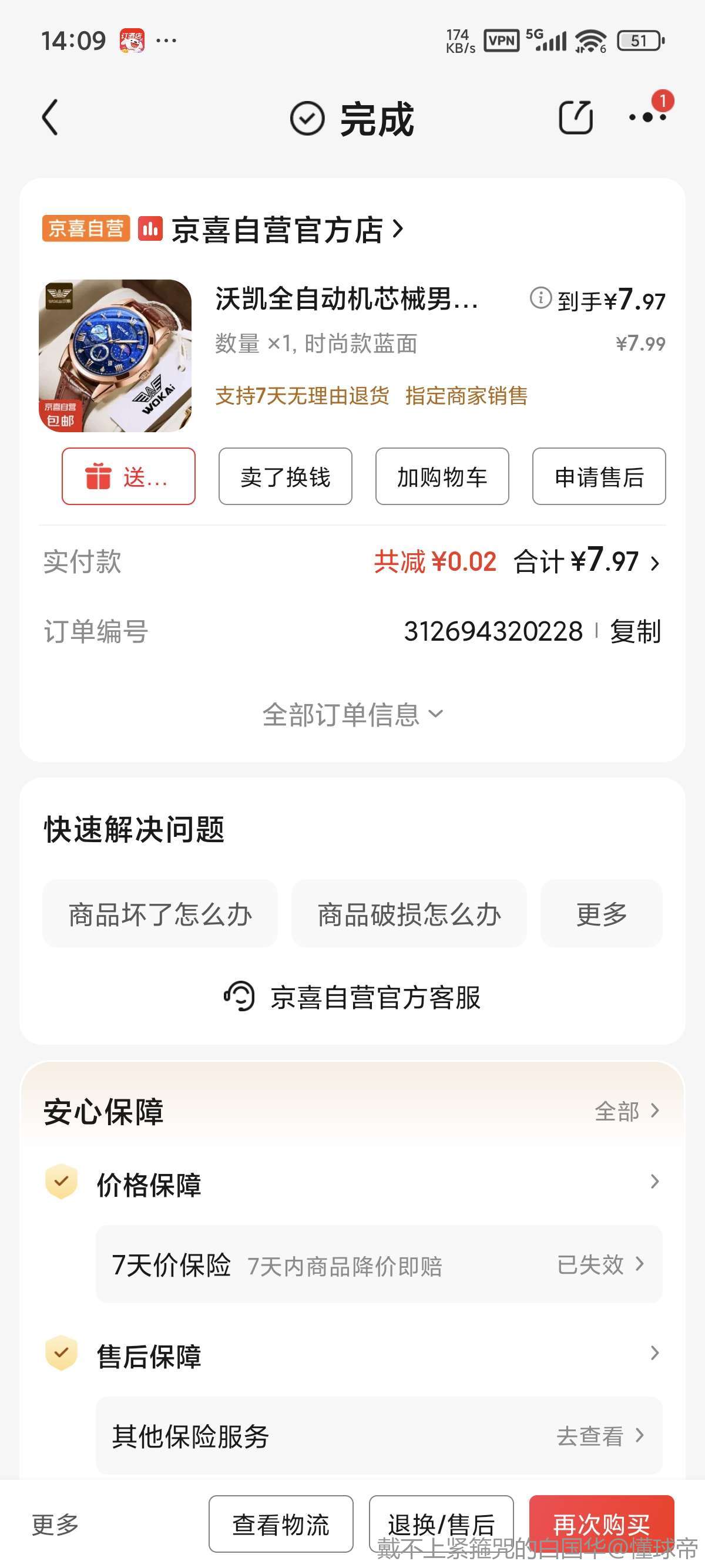Copy the order number with 复制

tap(635, 631)
